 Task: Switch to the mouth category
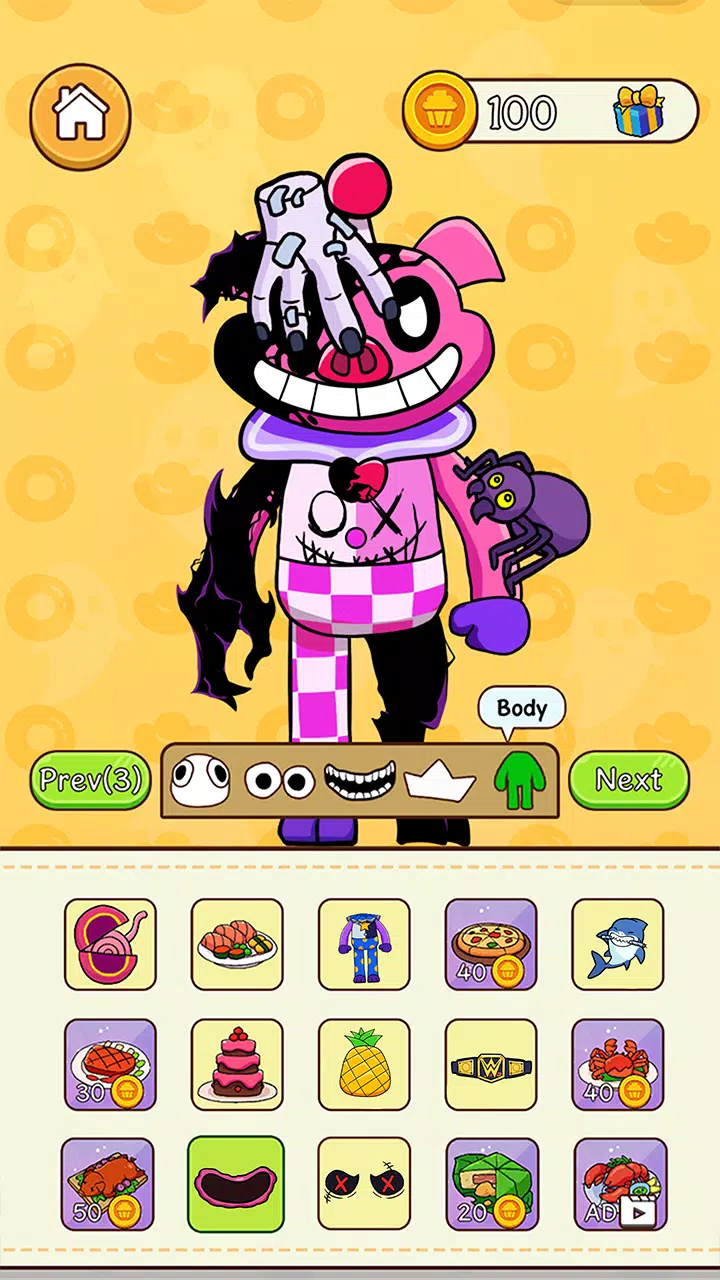[x=360, y=781]
